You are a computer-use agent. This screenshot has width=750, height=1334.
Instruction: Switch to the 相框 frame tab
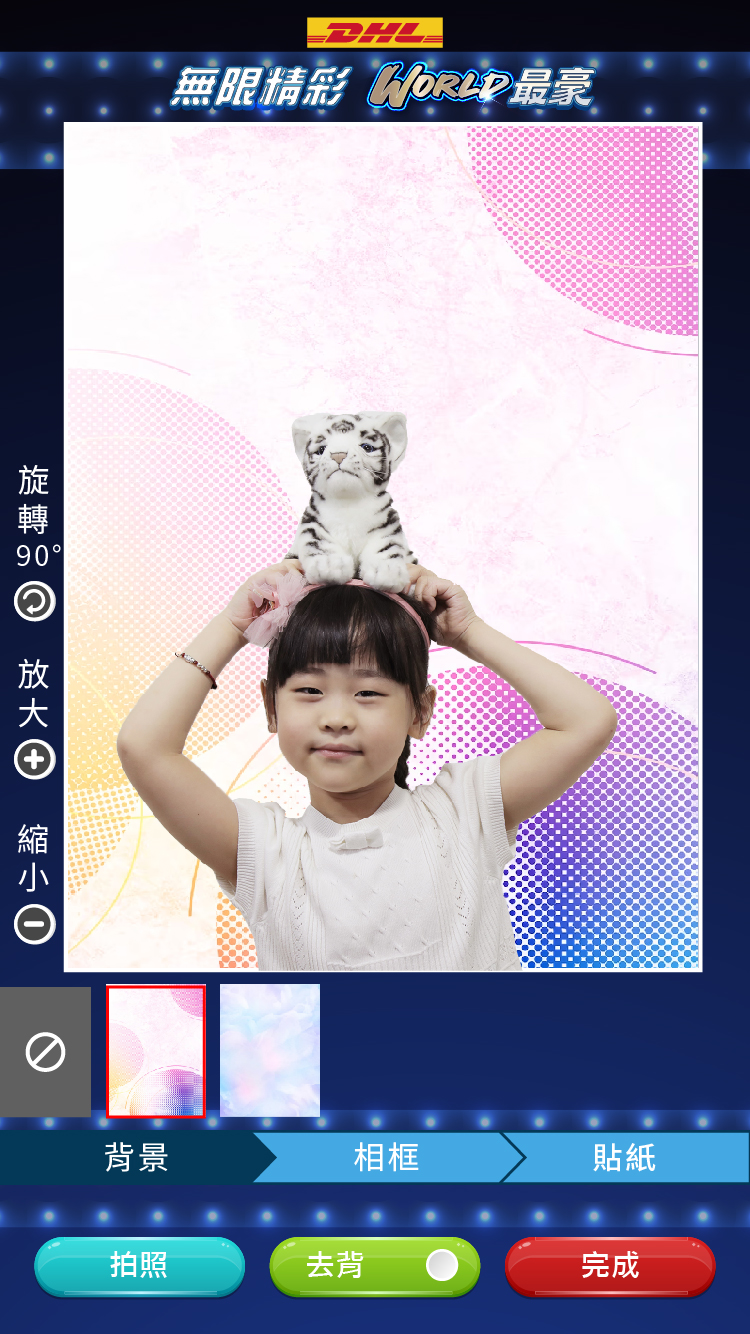coord(386,1158)
